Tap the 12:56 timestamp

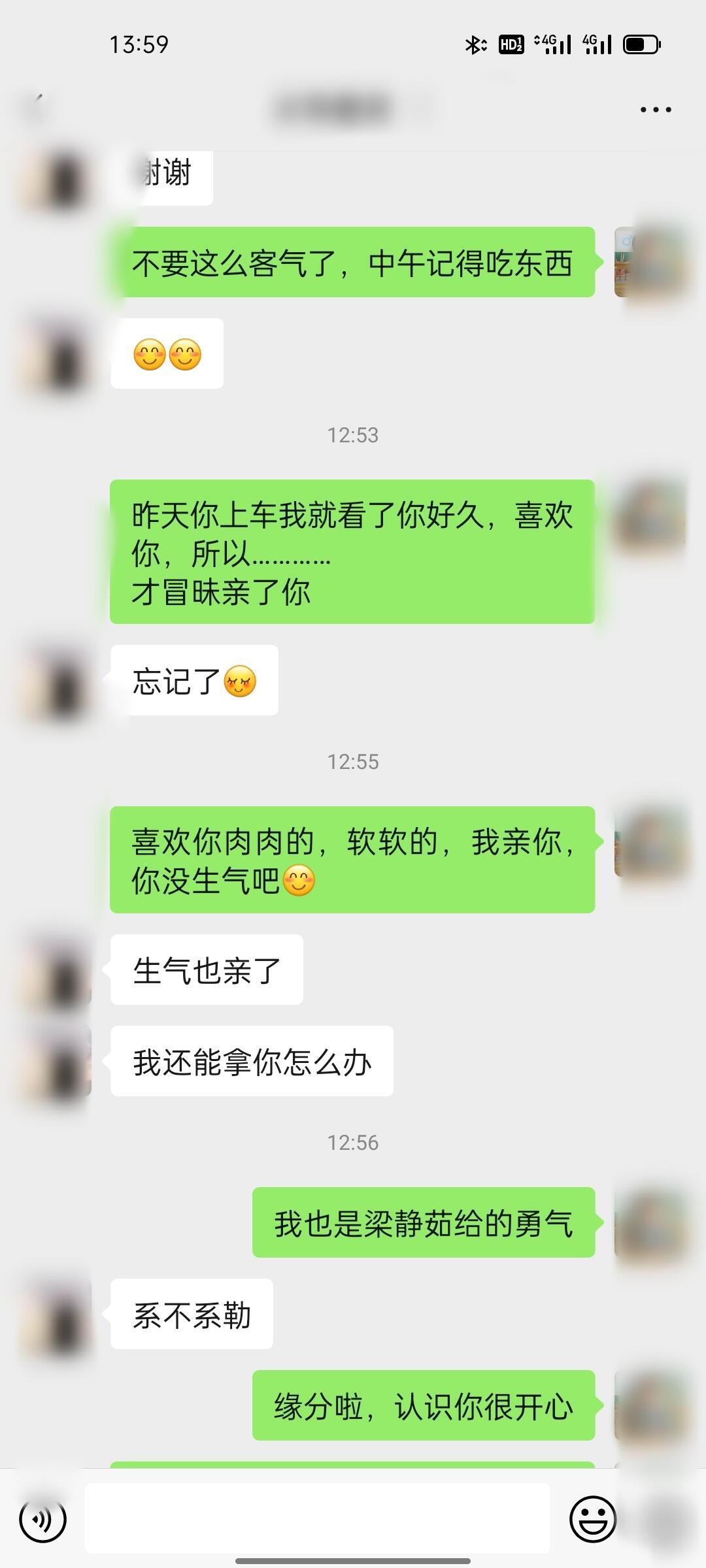click(x=353, y=1142)
